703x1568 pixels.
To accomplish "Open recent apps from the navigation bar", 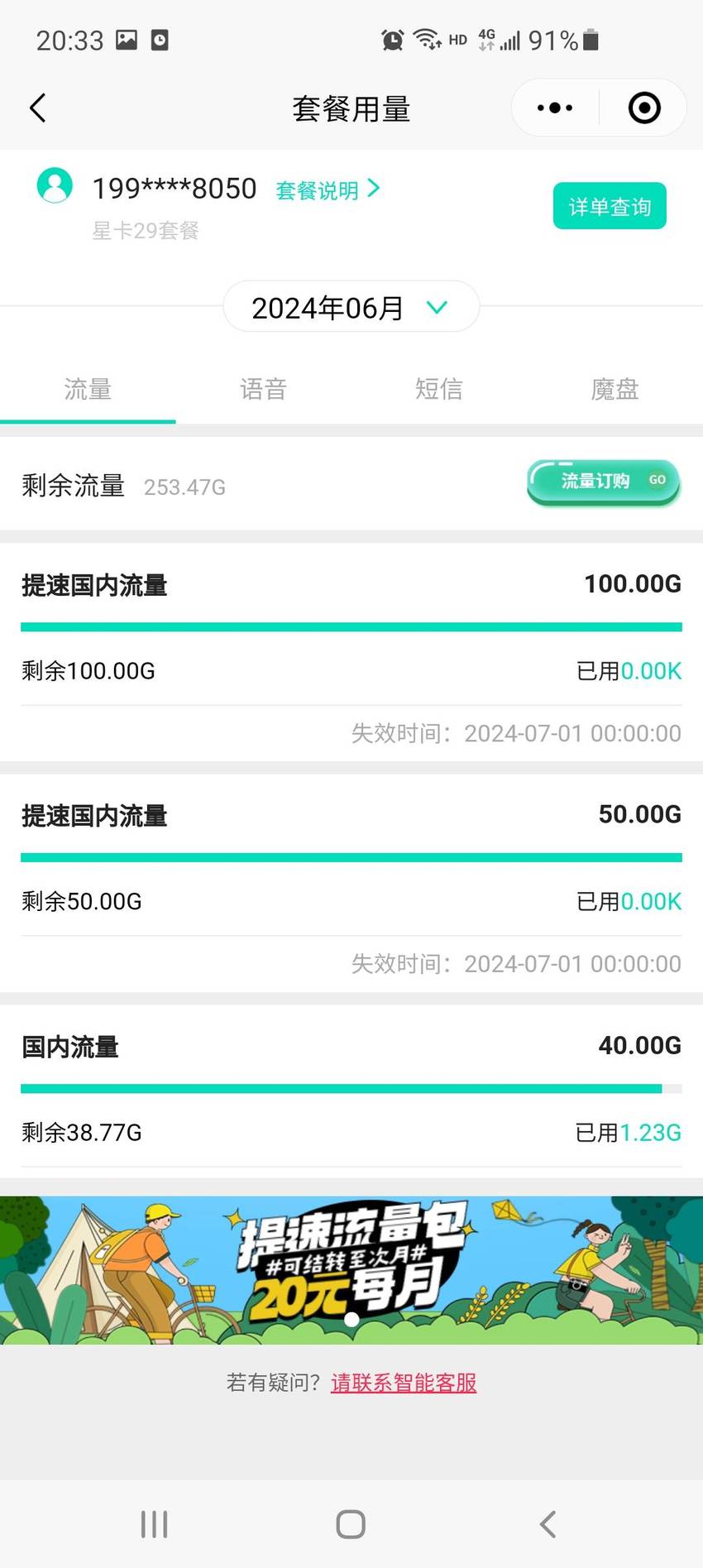I will point(154,1524).
